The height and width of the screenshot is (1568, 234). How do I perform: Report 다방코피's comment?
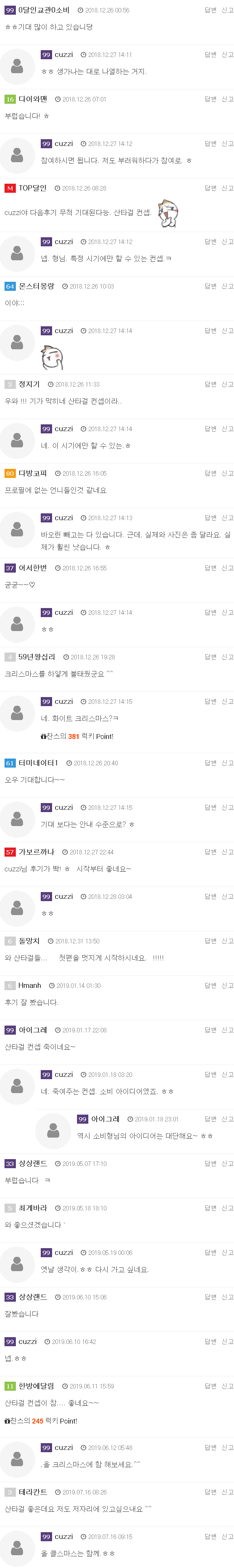click(x=227, y=473)
